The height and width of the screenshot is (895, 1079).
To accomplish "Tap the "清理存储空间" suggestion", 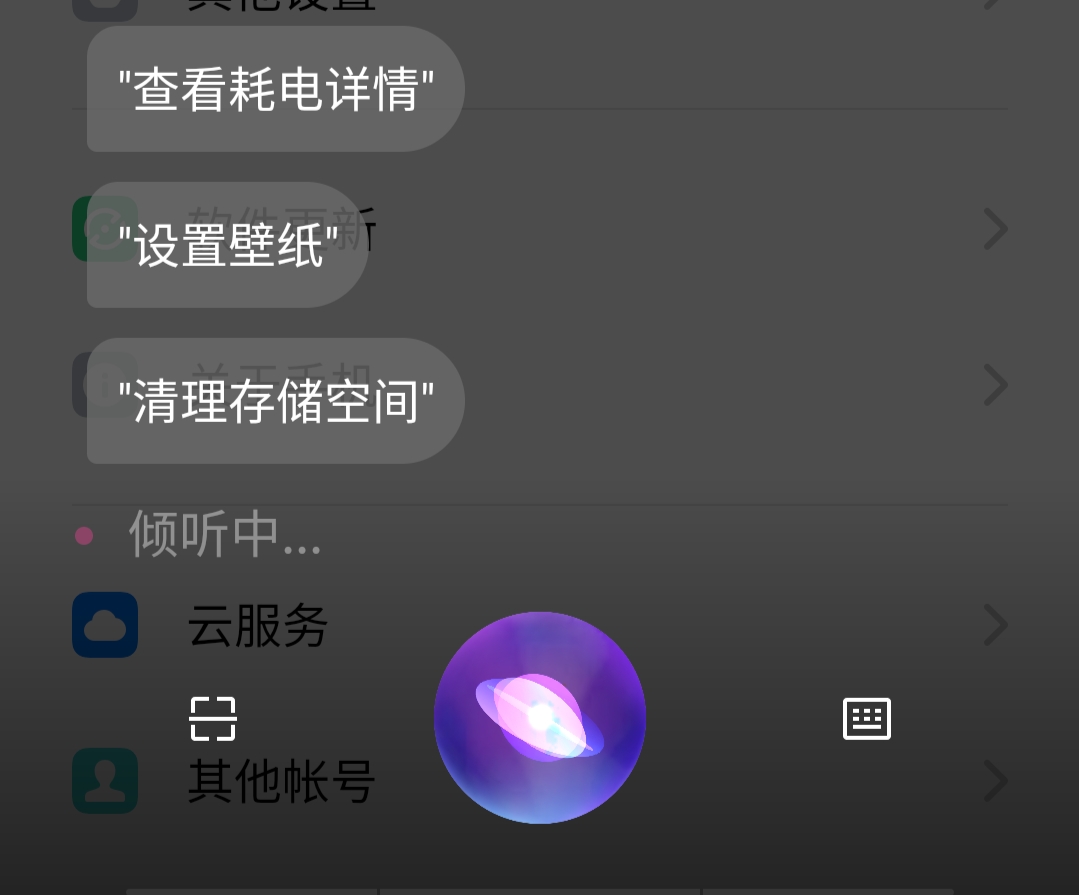I will point(275,401).
